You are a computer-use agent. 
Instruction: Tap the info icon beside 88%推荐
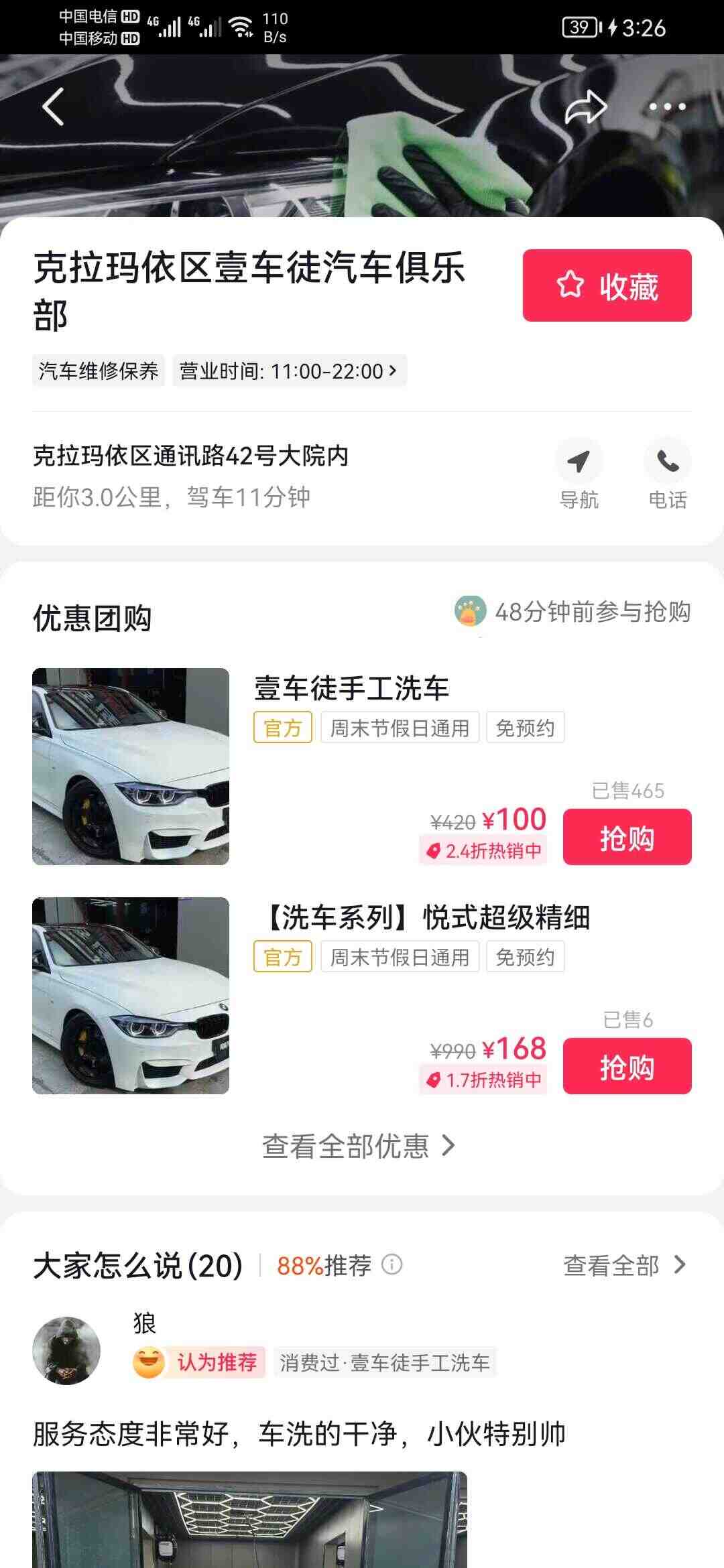point(391,1264)
